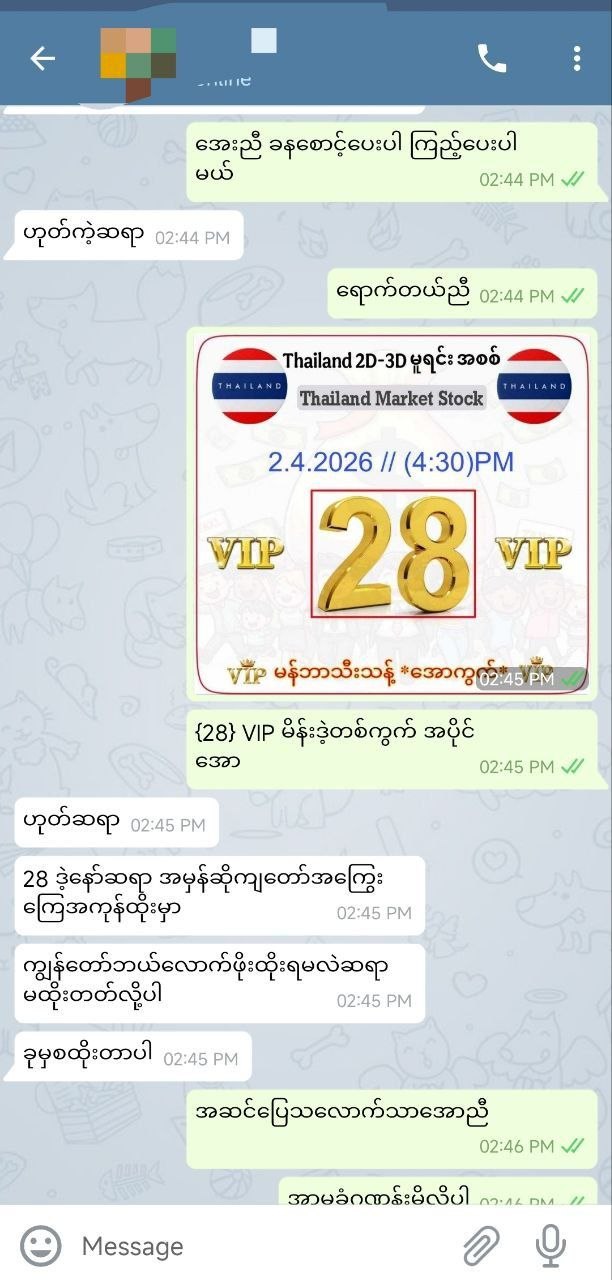Go back to the chat list
612x1280 pixels.
[42, 59]
